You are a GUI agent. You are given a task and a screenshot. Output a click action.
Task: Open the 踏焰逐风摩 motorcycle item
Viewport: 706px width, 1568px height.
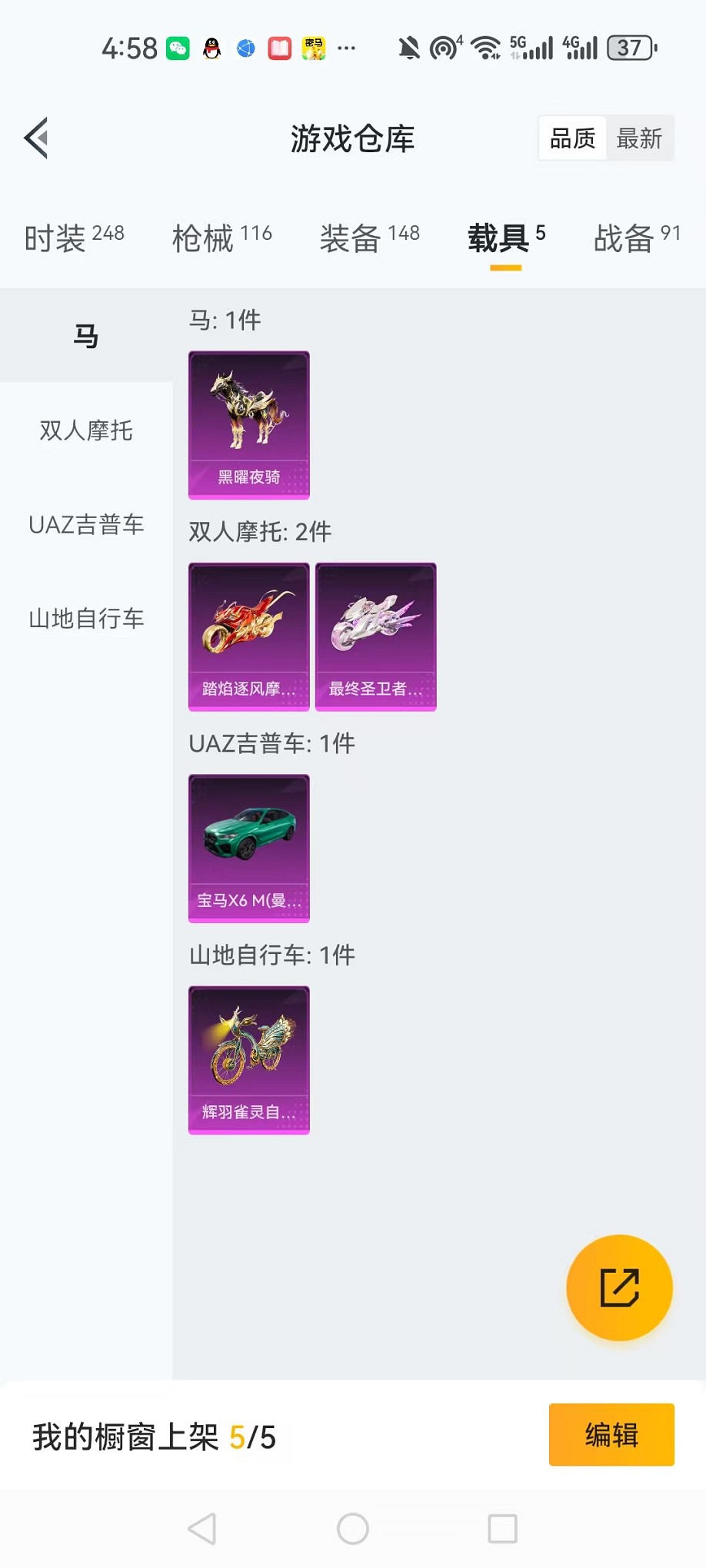coord(249,636)
